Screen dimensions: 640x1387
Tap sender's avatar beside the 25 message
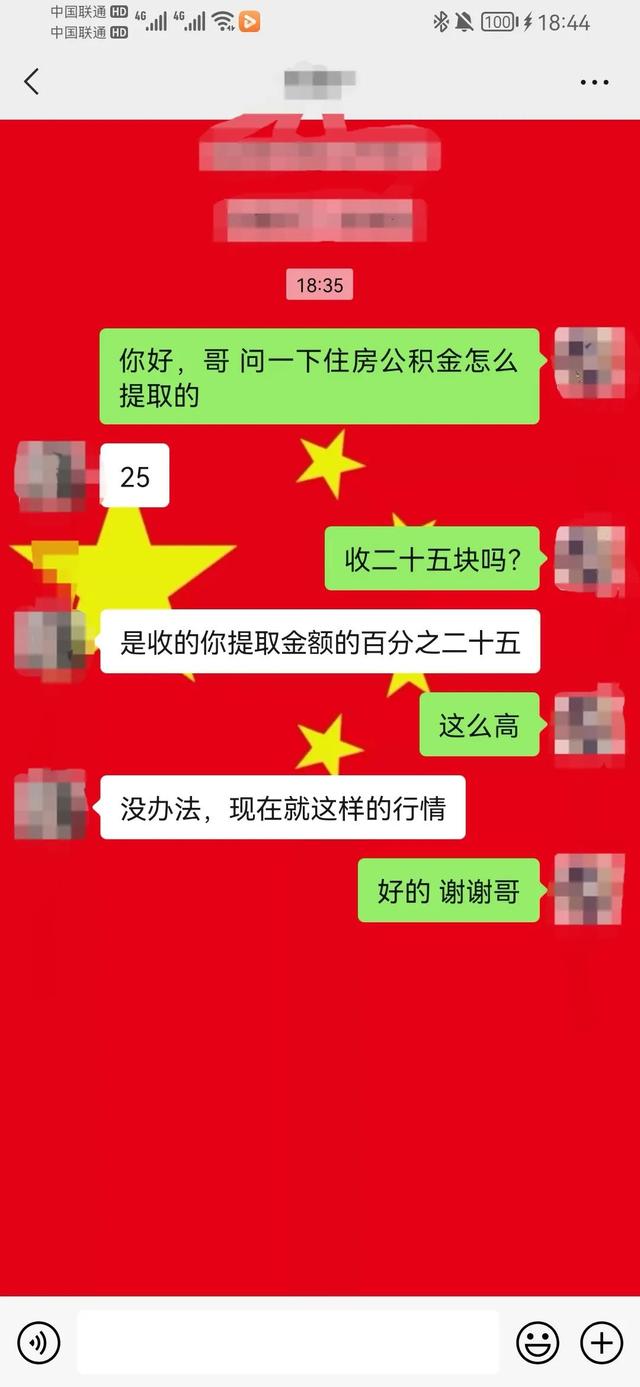(50, 476)
